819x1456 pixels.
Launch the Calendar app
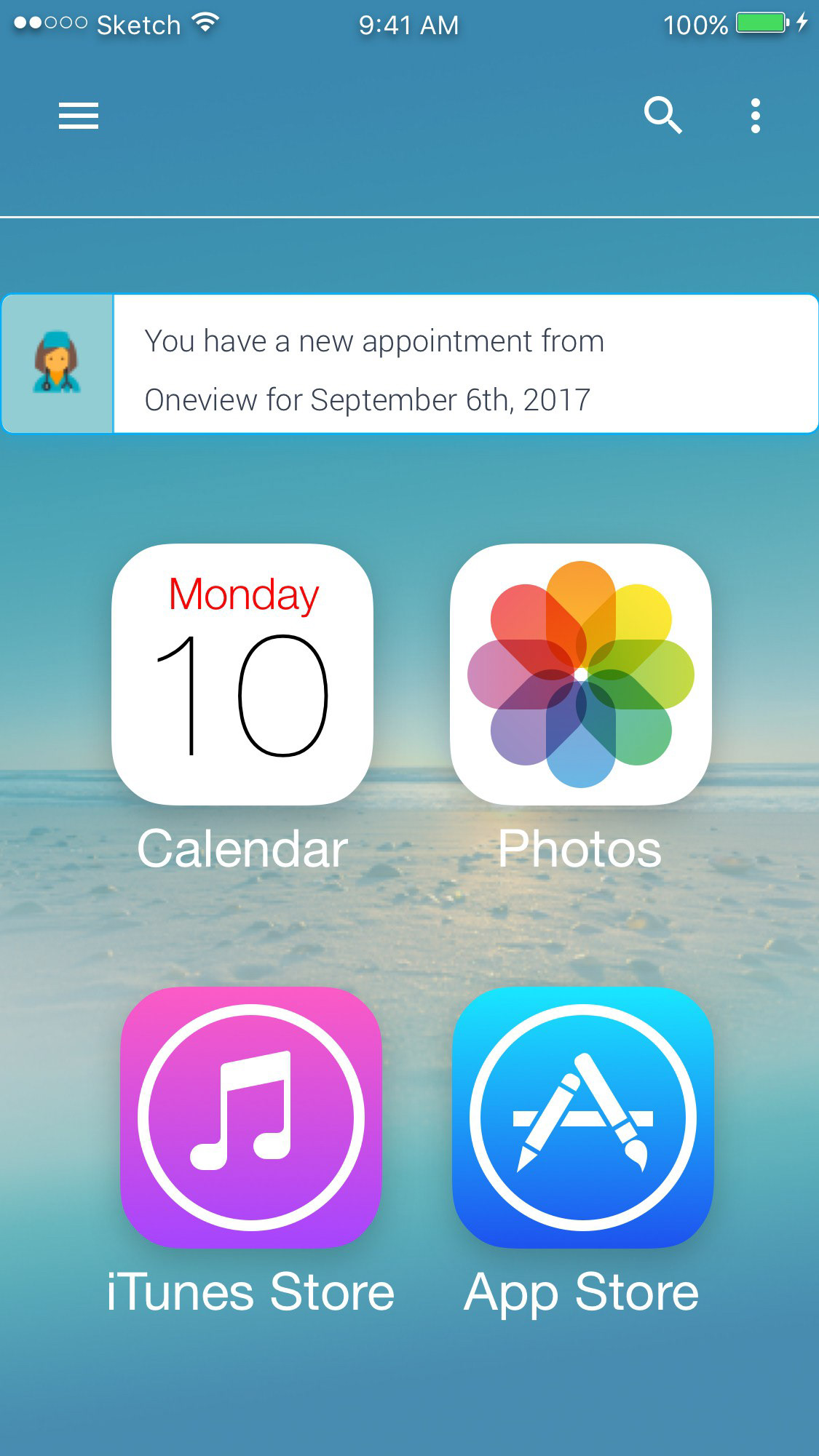click(242, 675)
